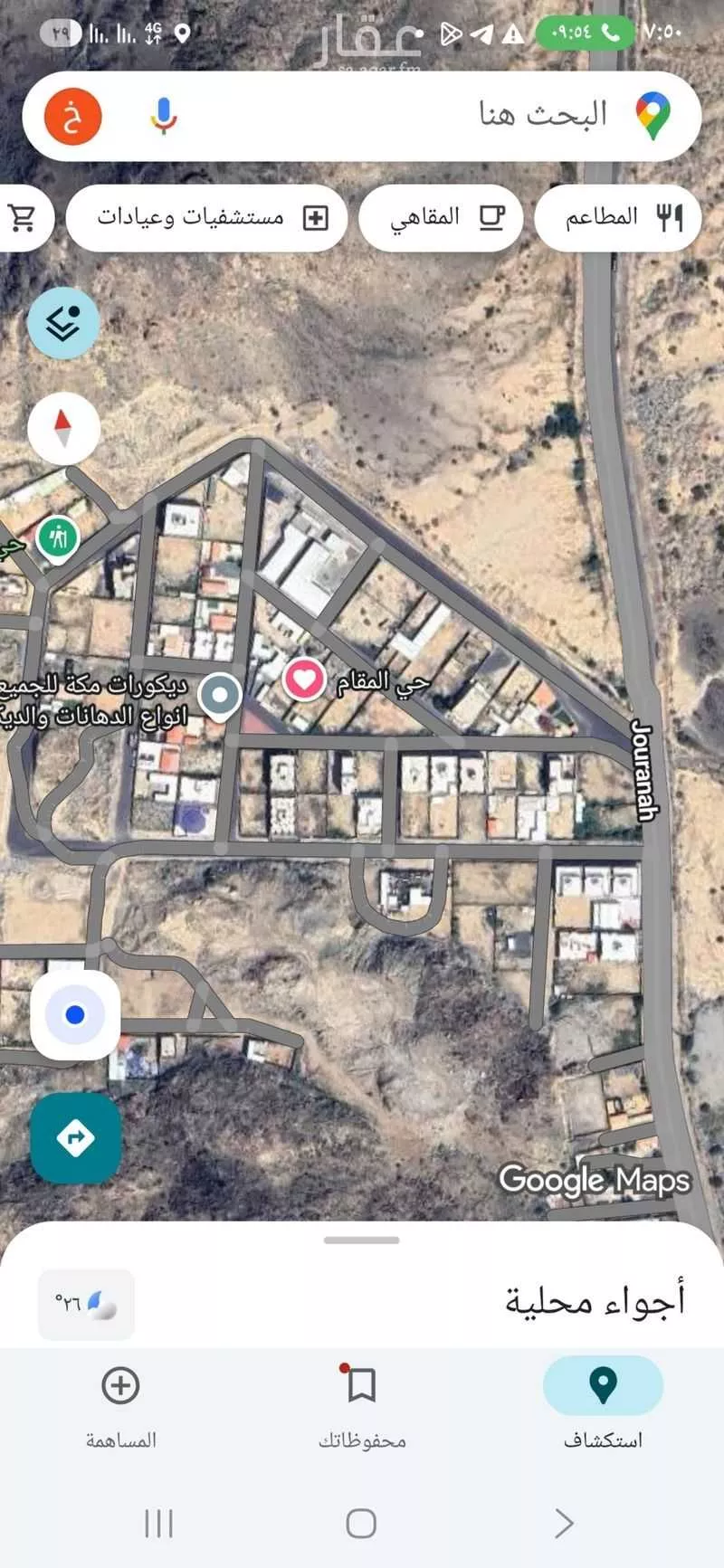This screenshot has width=724, height=1568.
Task: Select the "مستشفيات وعيادات" chip
Action: pyautogui.click(x=207, y=217)
